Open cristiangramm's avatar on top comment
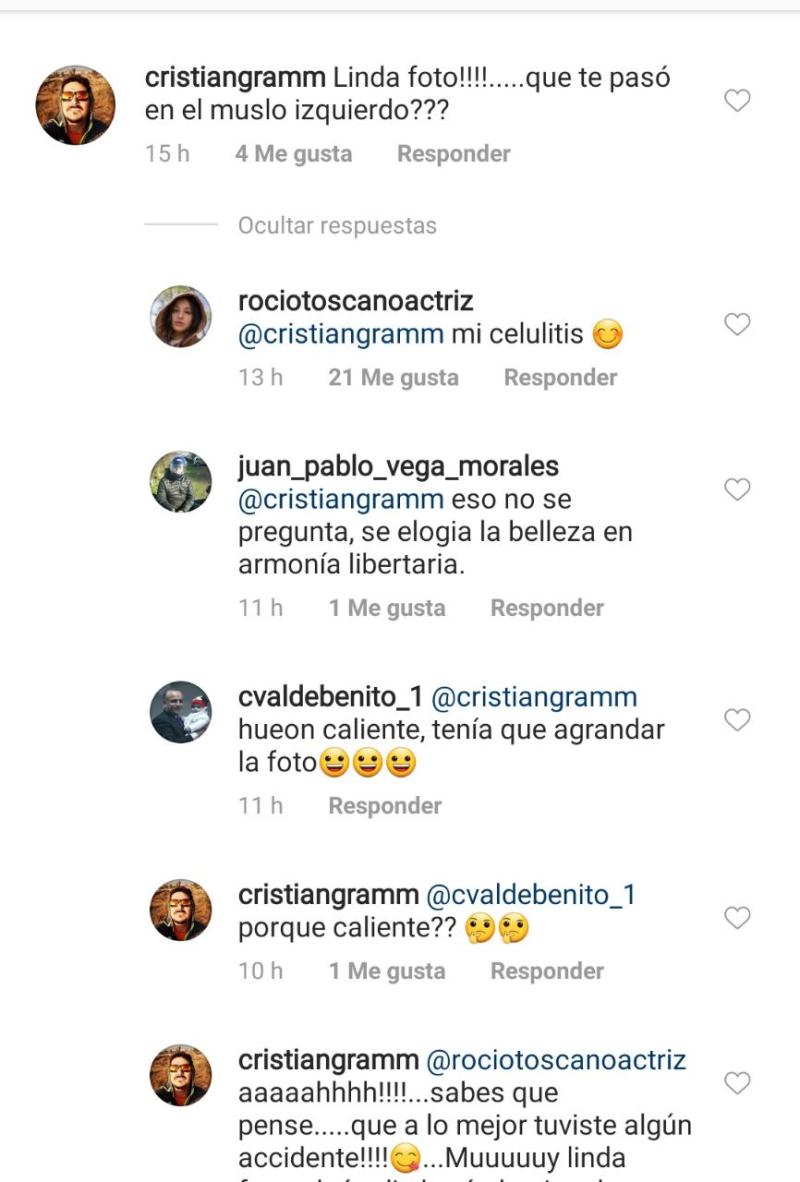Viewport: 800px width, 1182px height. click(76, 105)
